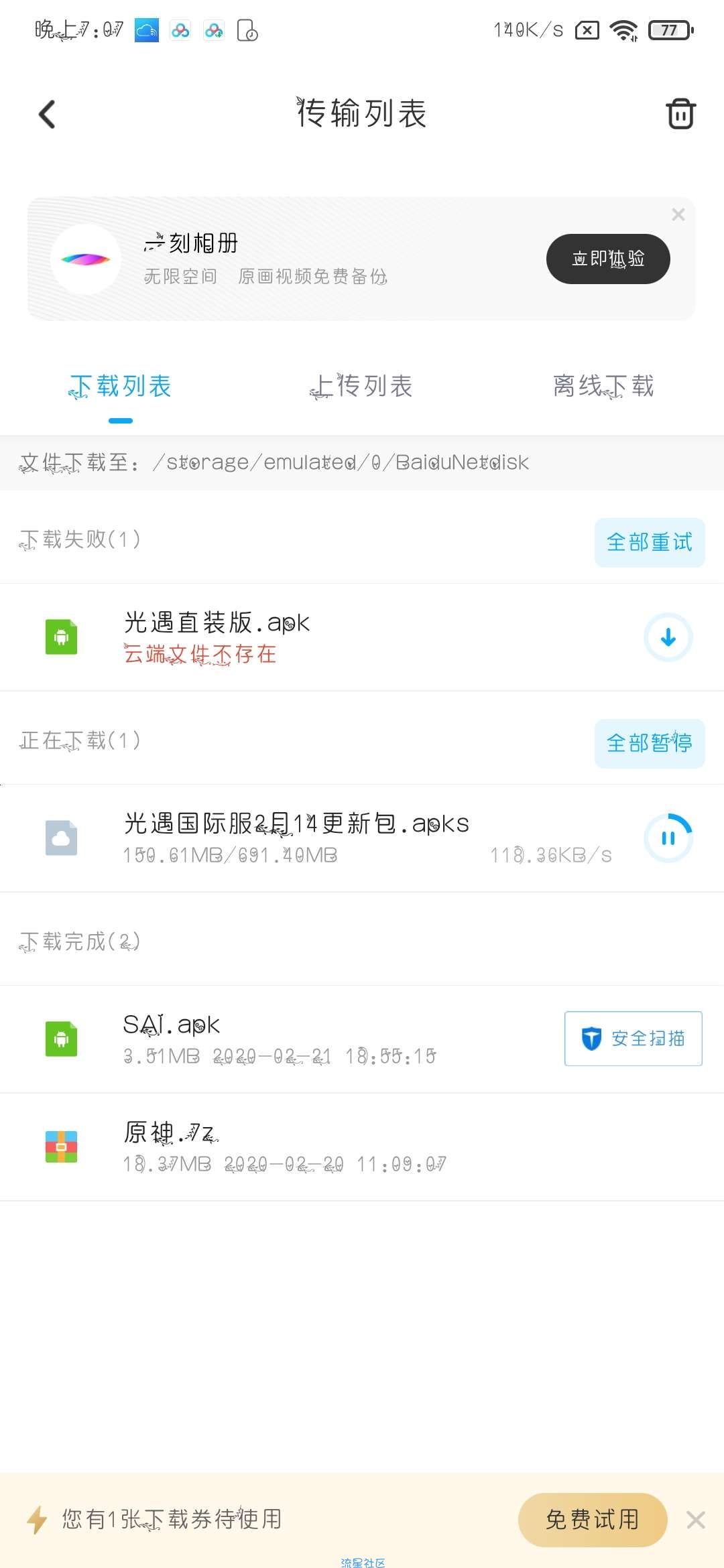
Task: Switch to the 上传列表 tab
Action: click(362, 386)
